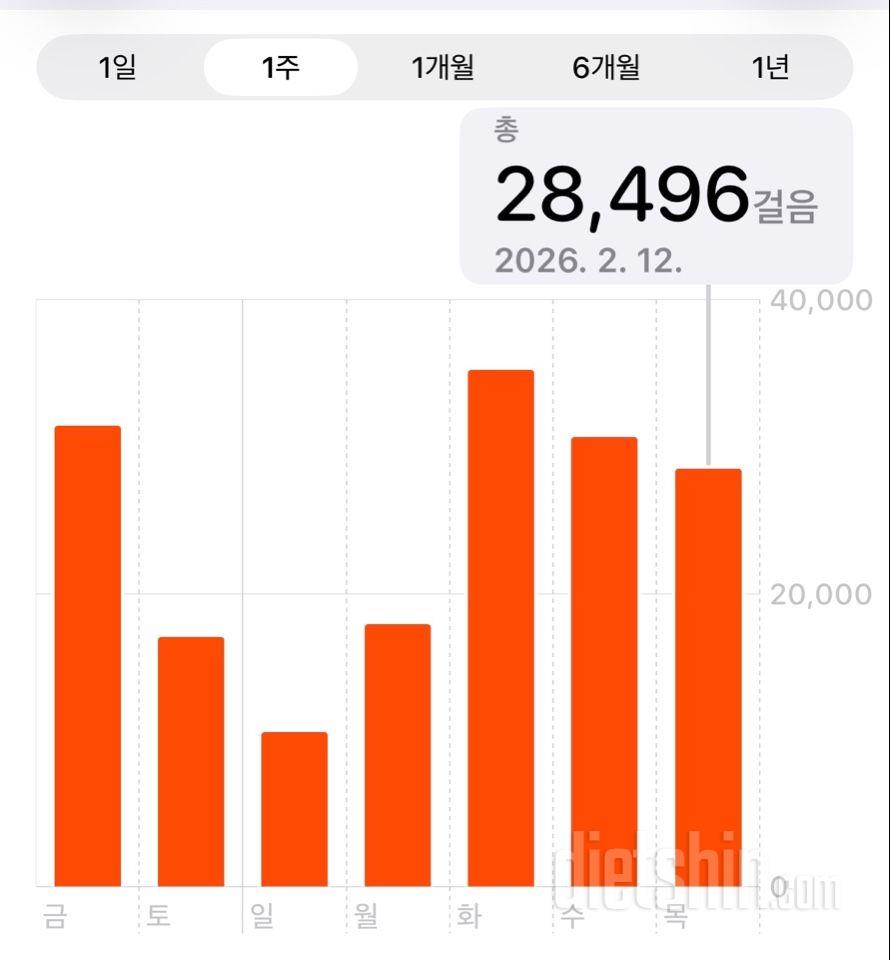Switch to the 6개월 range
Viewport: 890px width, 960px height.
[606, 68]
